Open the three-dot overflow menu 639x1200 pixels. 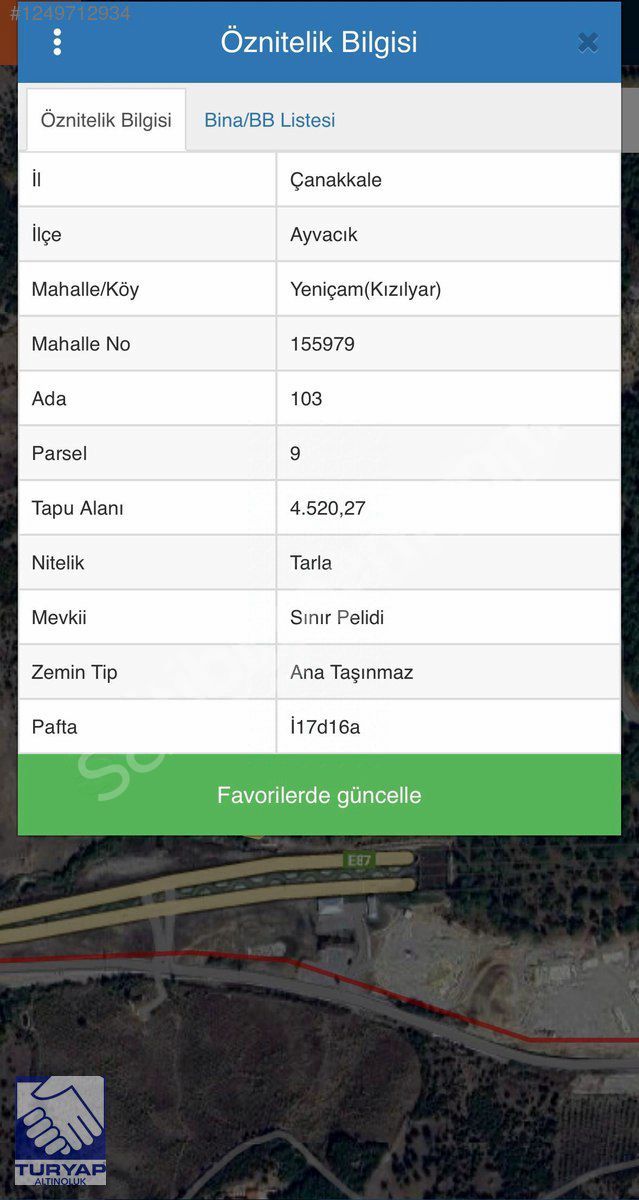[57, 42]
